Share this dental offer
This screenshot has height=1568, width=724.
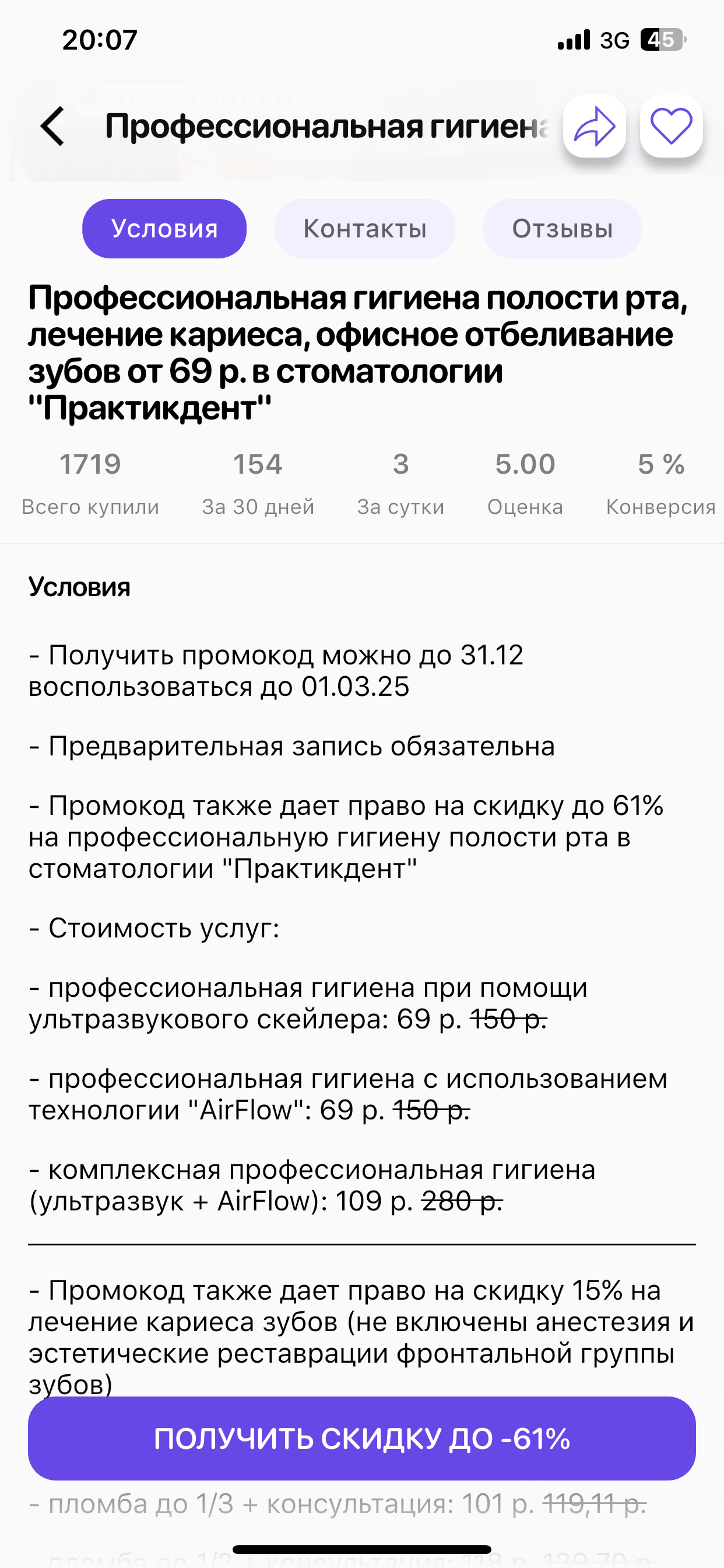pos(595,127)
